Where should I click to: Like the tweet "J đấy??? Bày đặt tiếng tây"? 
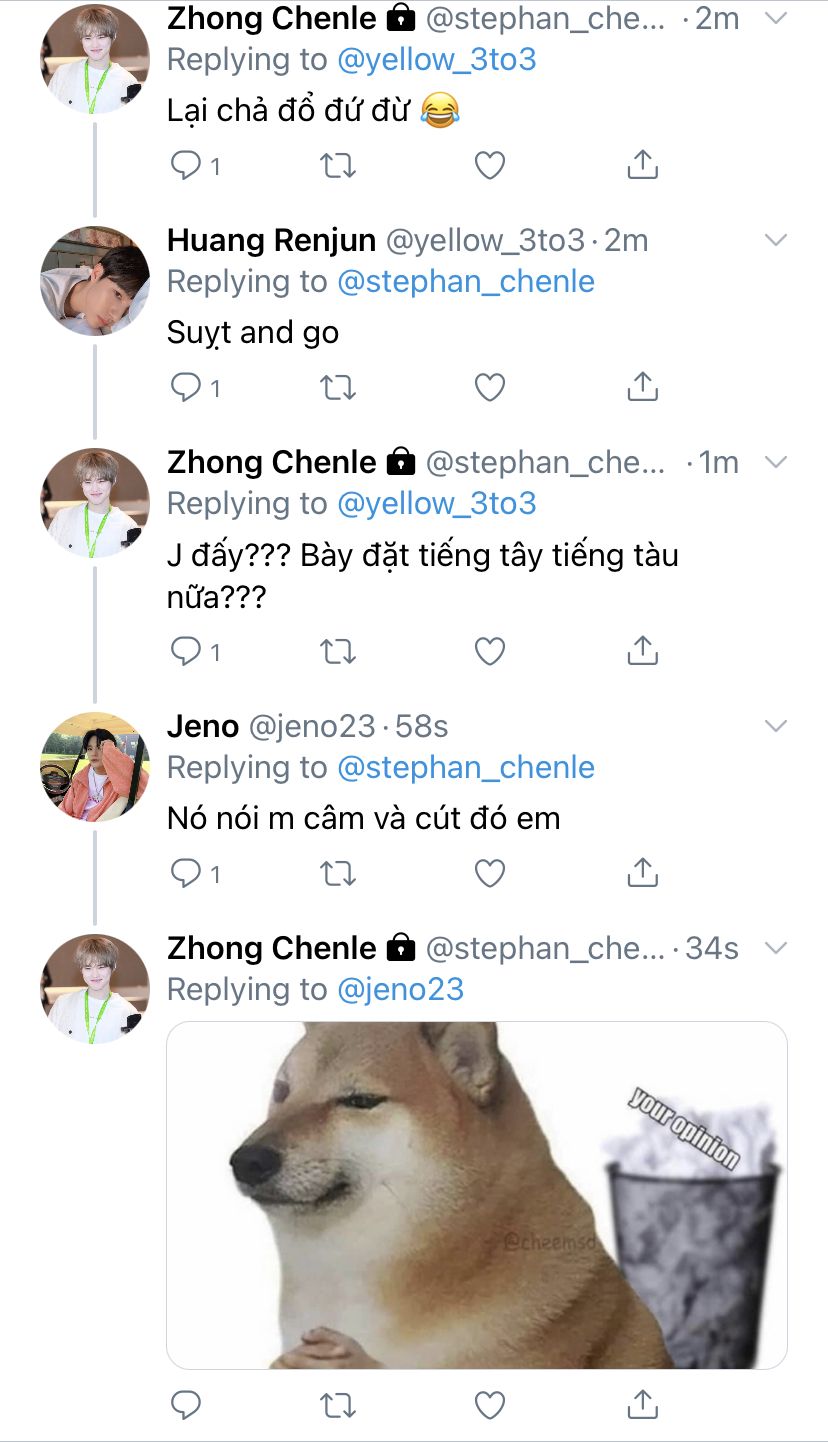click(489, 652)
